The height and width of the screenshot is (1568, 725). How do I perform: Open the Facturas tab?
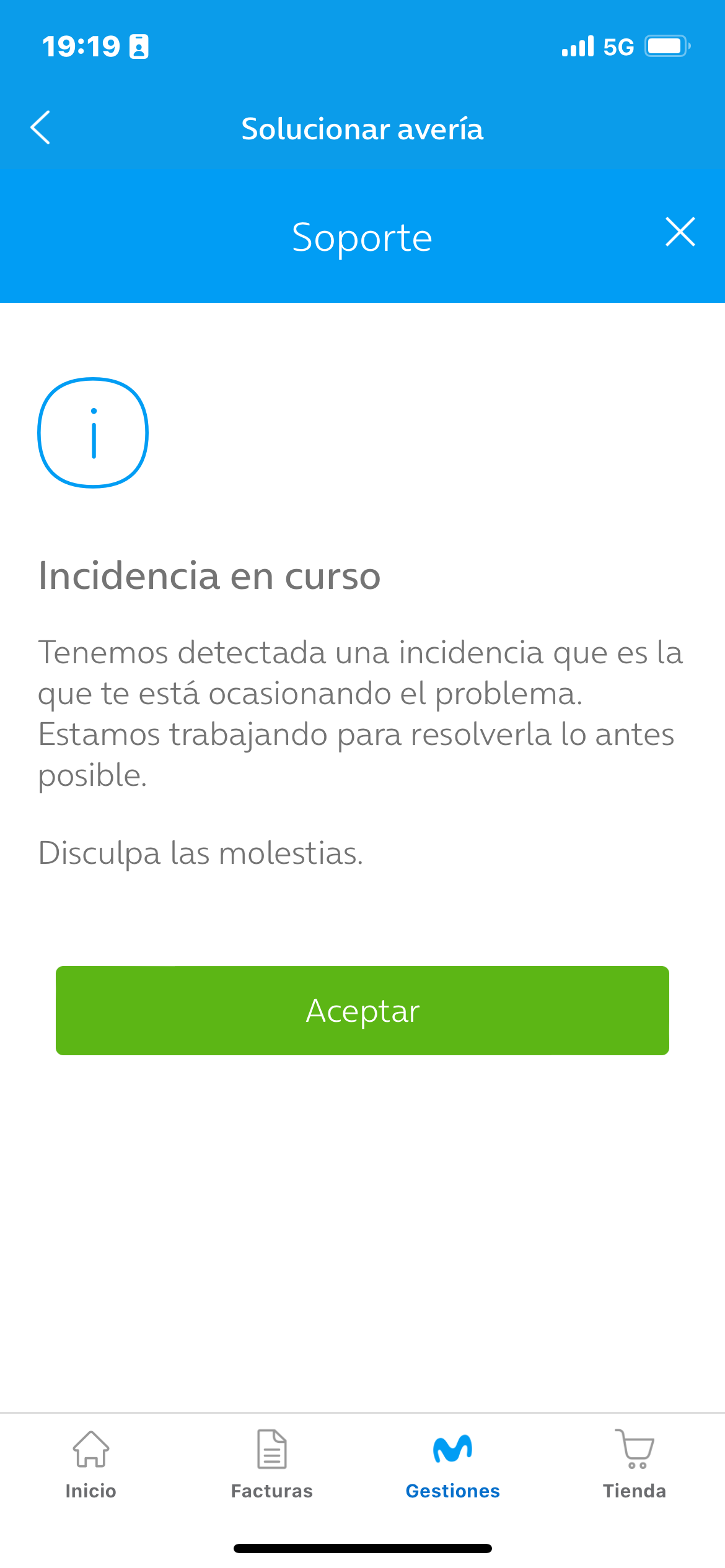coord(272,1465)
